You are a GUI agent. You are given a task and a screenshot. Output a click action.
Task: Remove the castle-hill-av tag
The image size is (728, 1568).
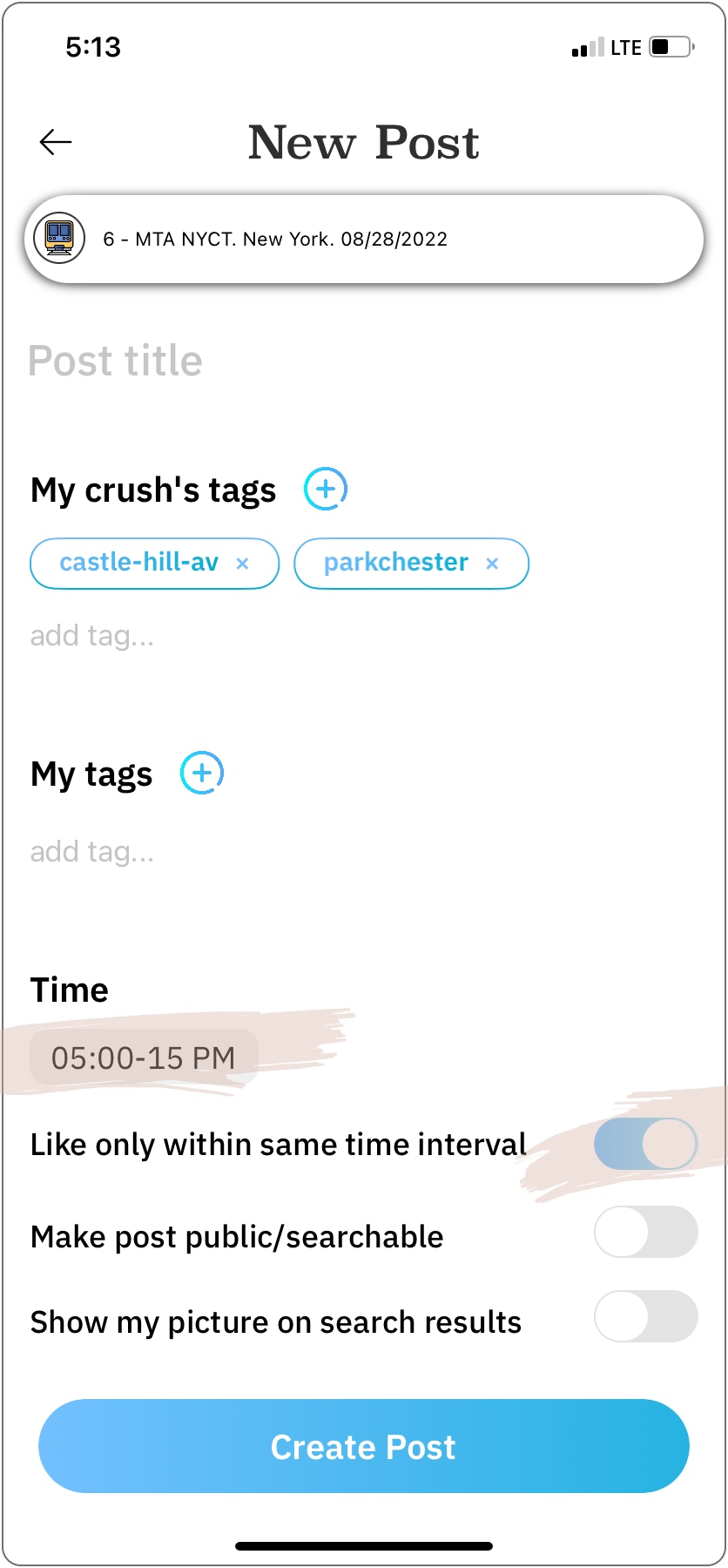pyautogui.click(x=243, y=564)
